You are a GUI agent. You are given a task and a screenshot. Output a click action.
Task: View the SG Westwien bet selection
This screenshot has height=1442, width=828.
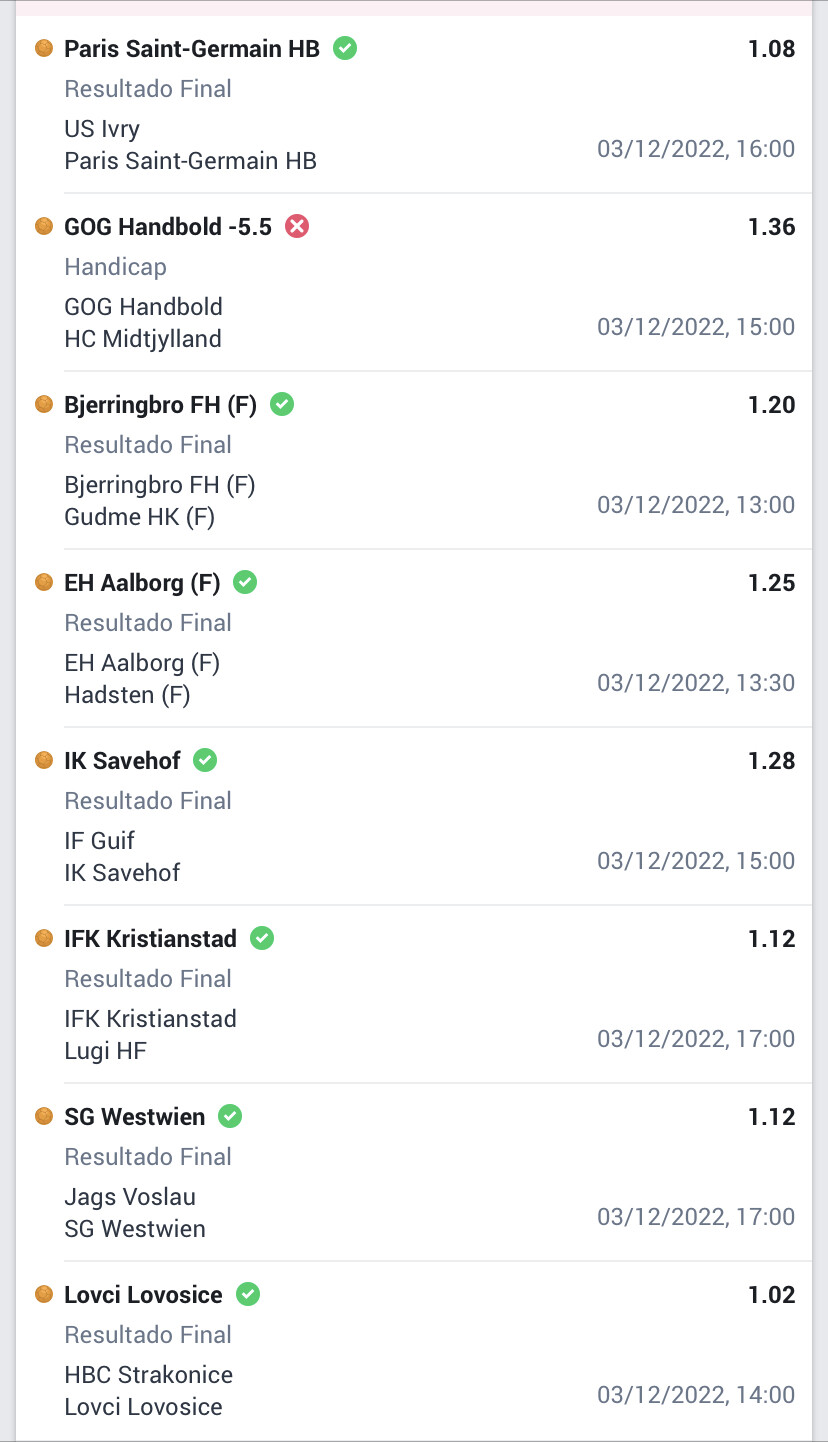414,1173
